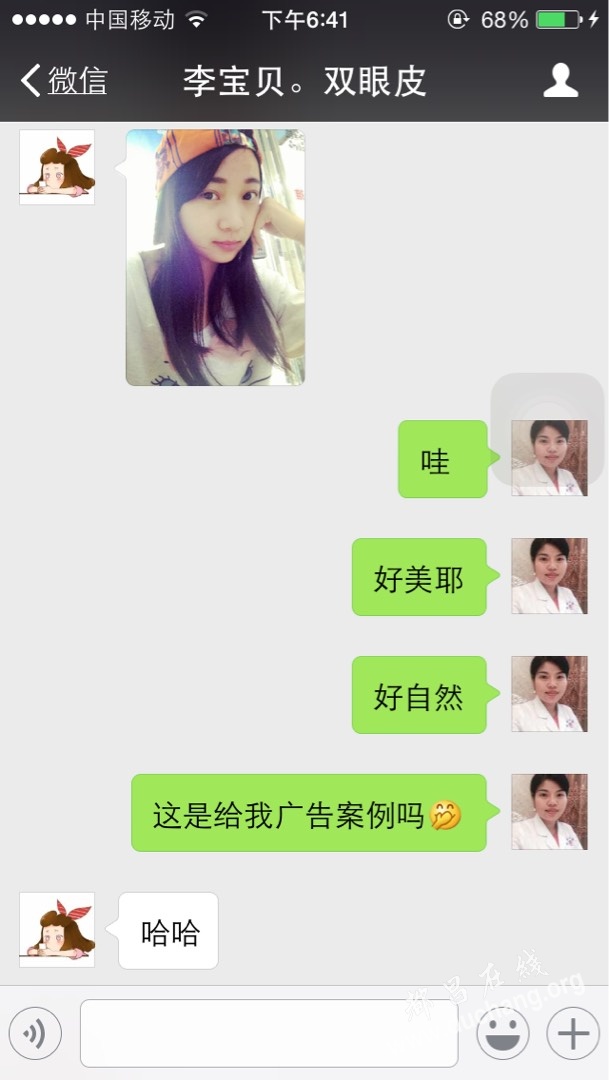609x1080 pixels.
Task: Open the contact profile icon
Action: [560, 81]
